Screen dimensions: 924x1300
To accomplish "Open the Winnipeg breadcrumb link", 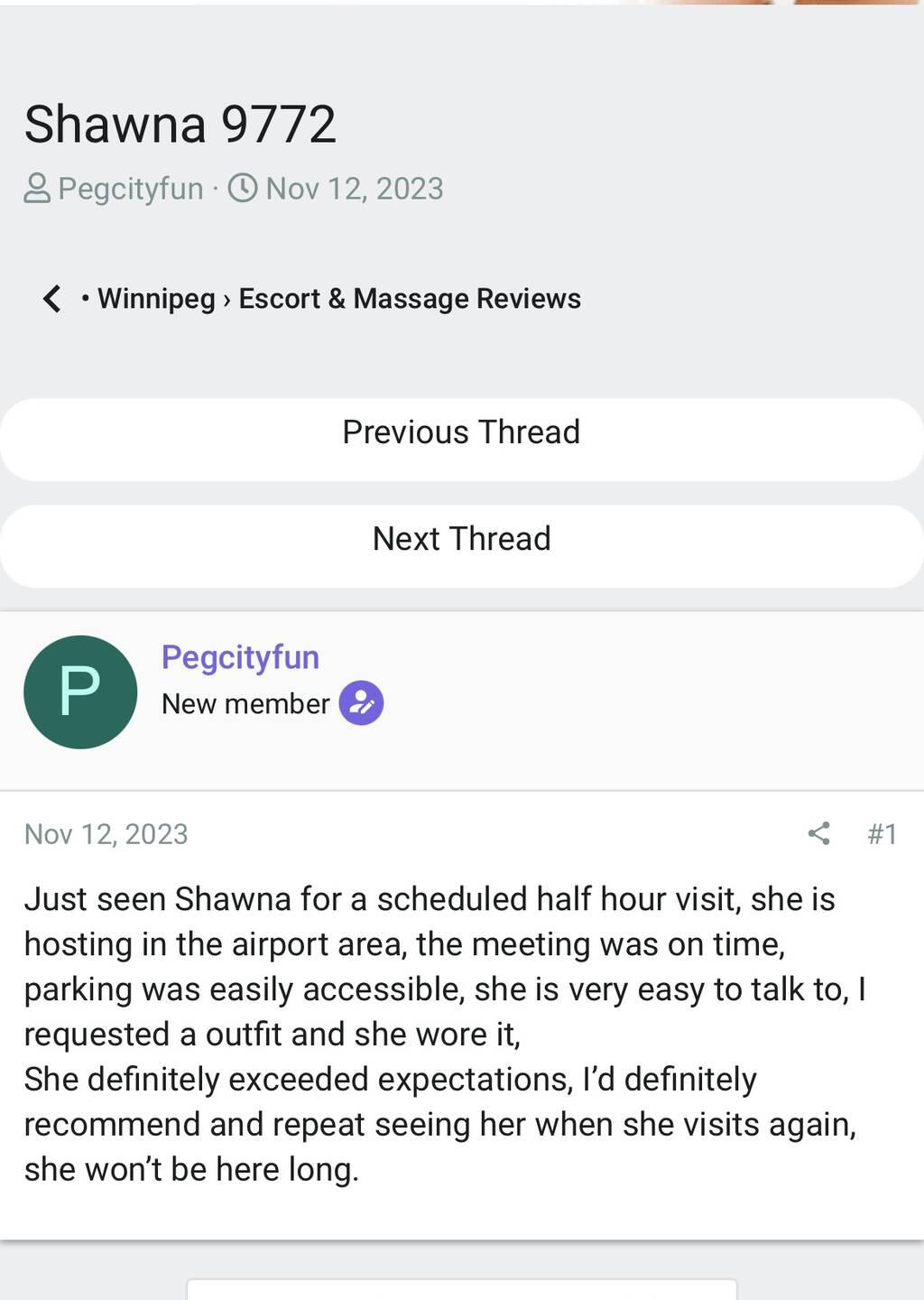I will coord(155,299).
